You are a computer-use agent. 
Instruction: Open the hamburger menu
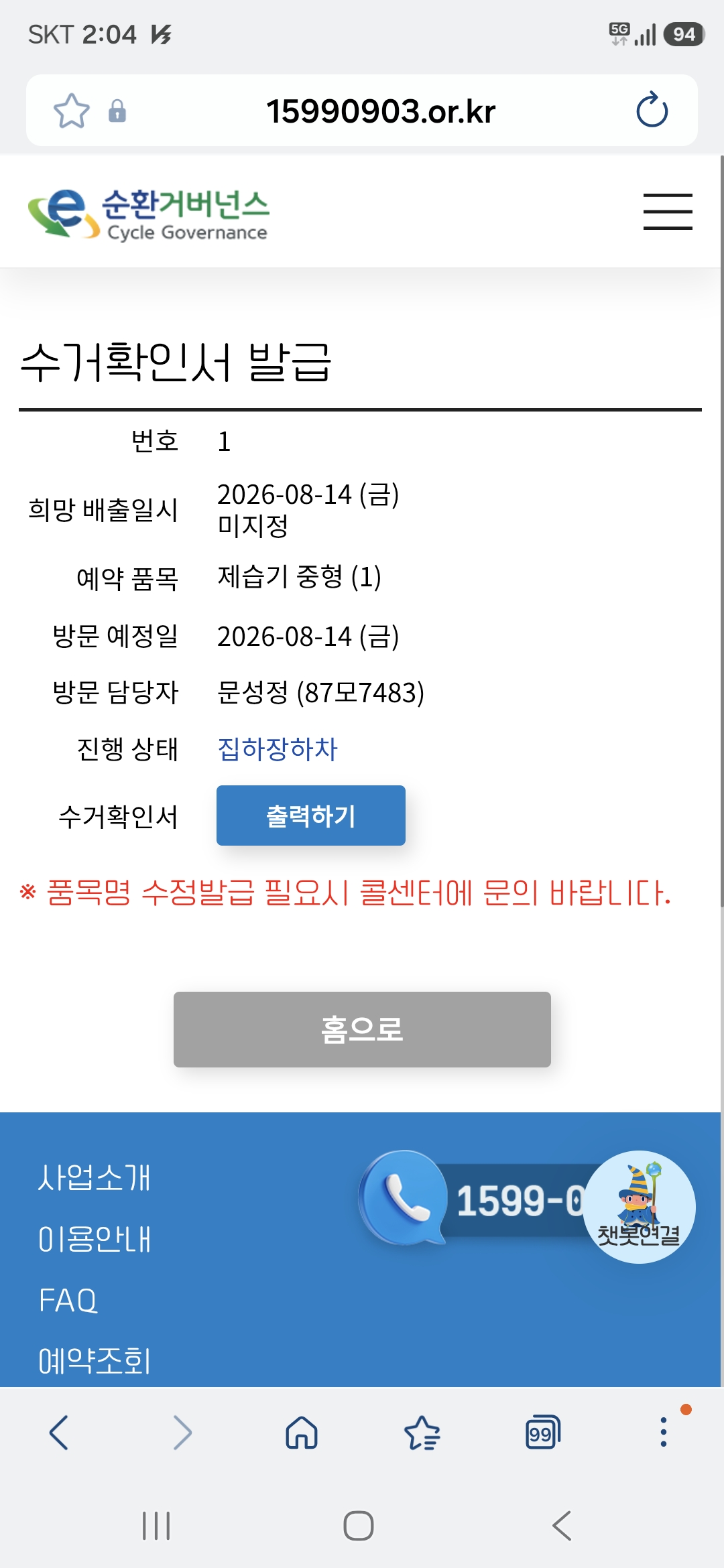coord(668,212)
